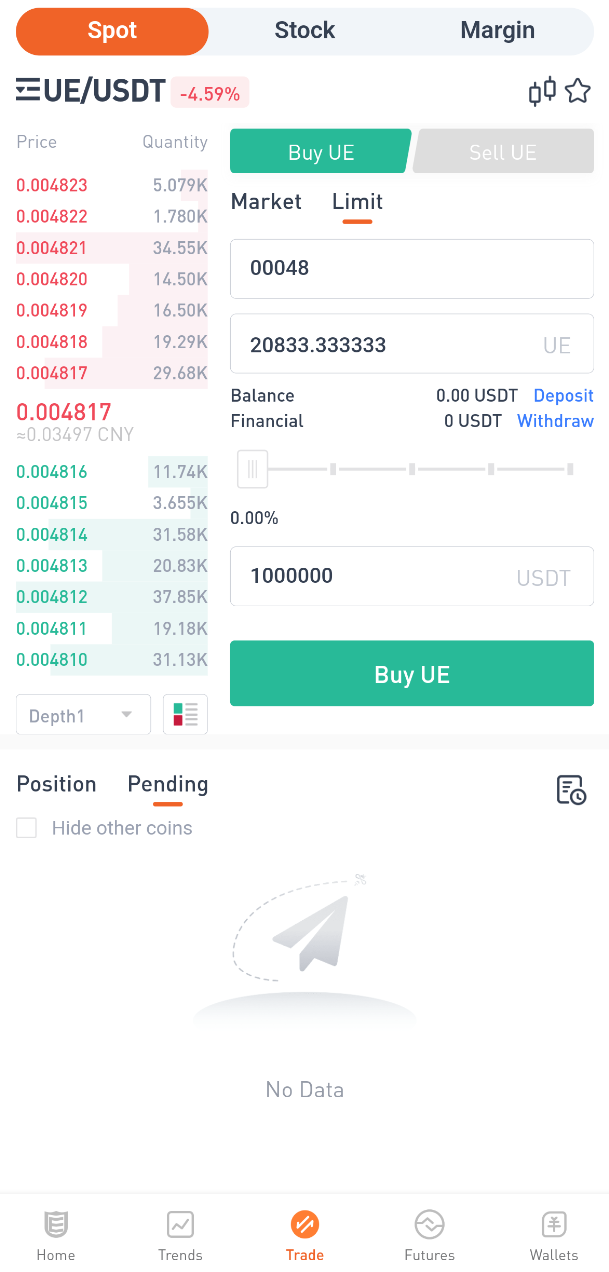Switch to Market order type
Viewport: 609px width, 1272px height.
click(x=266, y=202)
